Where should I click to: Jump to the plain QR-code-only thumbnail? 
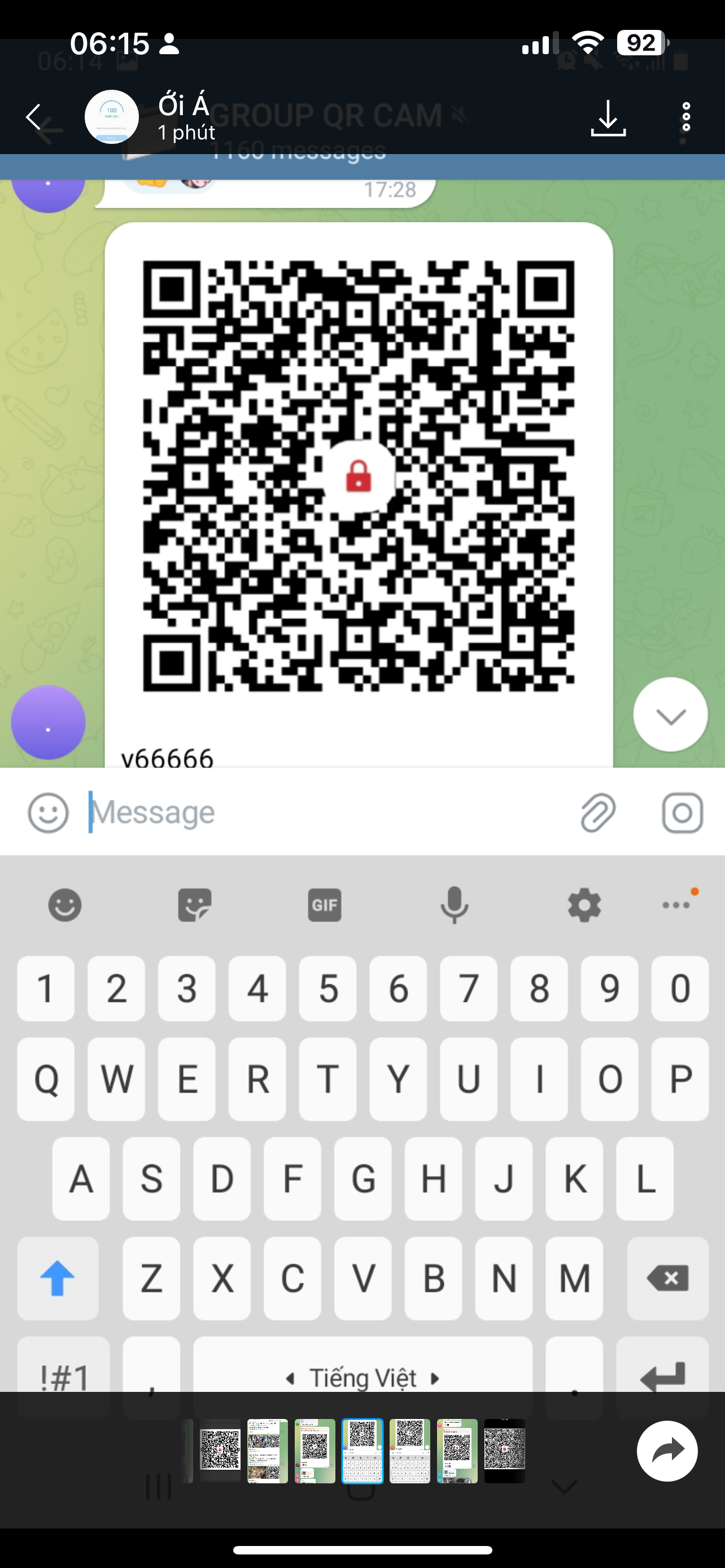220,1451
